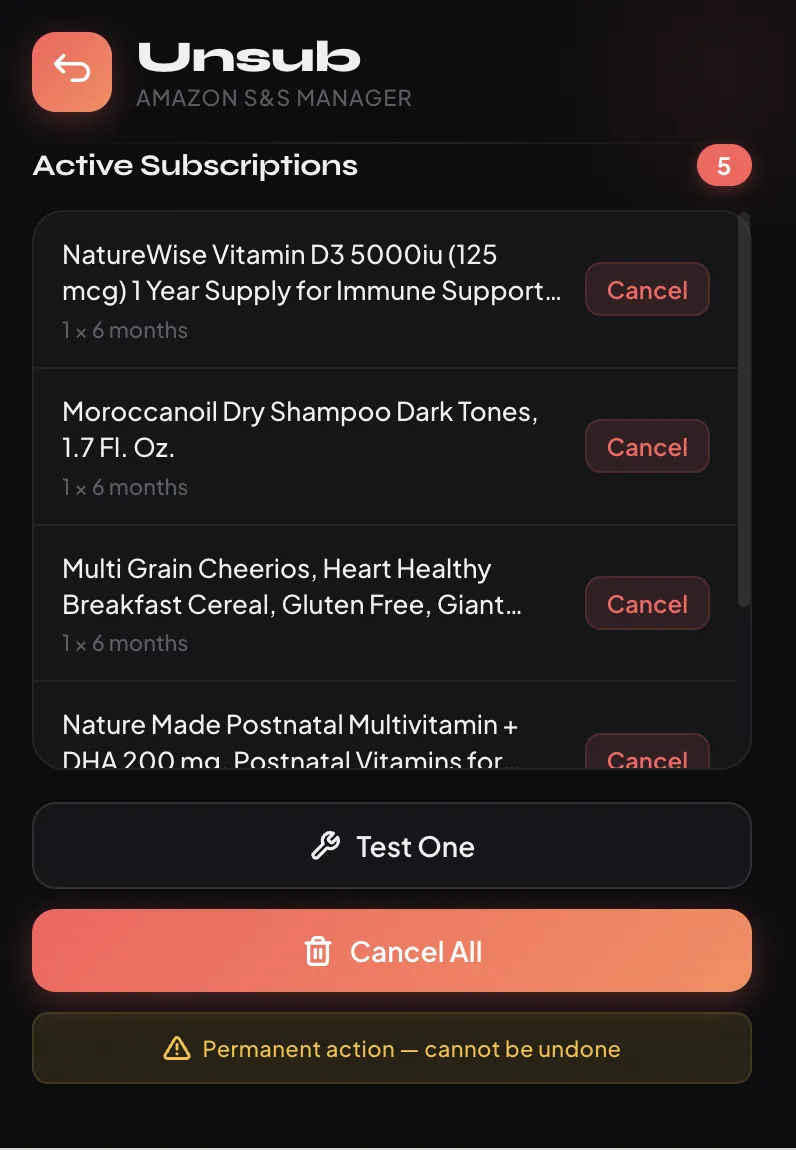The height and width of the screenshot is (1150, 796).
Task: Click the subscription count badge showing 5
Action: point(724,165)
